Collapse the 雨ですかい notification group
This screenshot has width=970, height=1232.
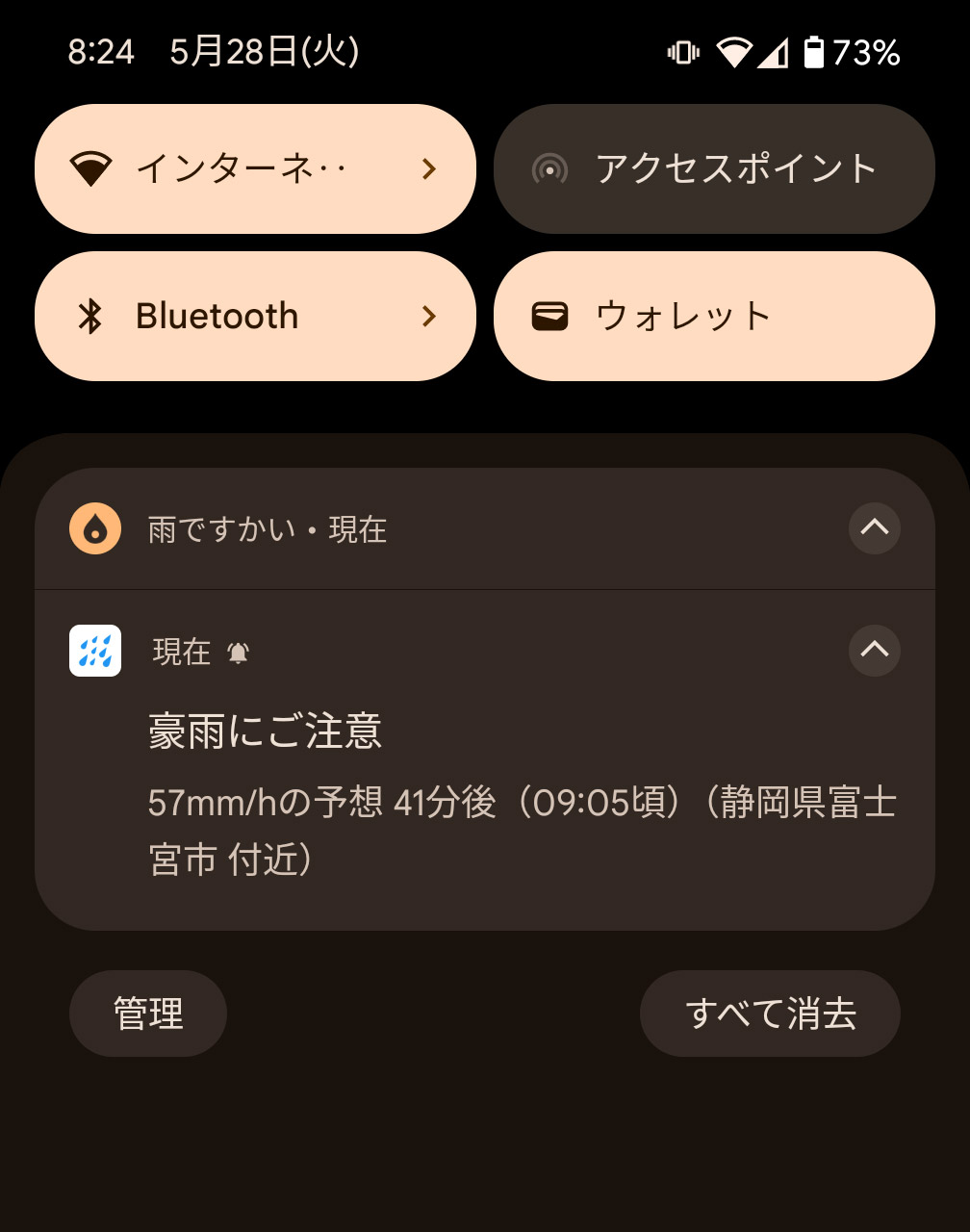point(874,528)
